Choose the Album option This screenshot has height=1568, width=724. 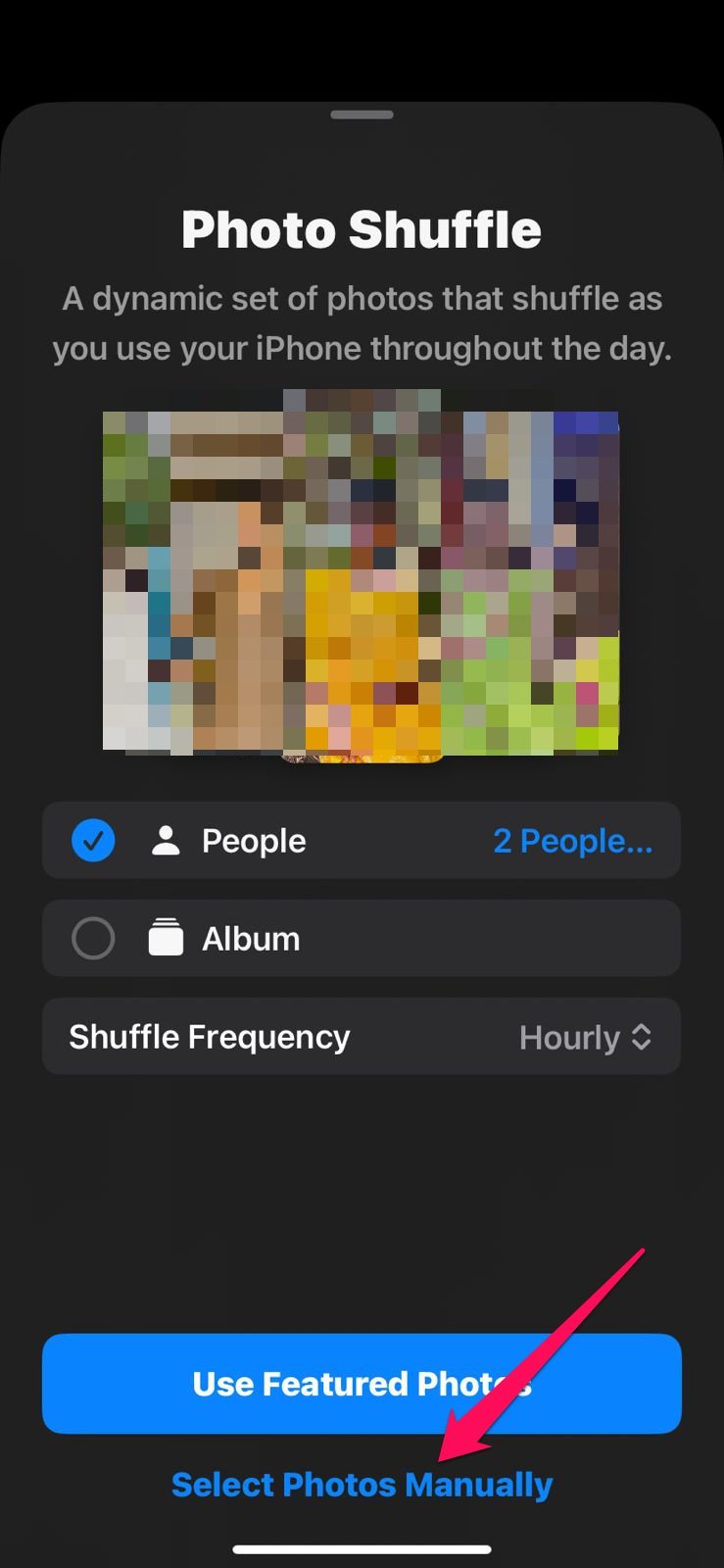pos(93,939)
